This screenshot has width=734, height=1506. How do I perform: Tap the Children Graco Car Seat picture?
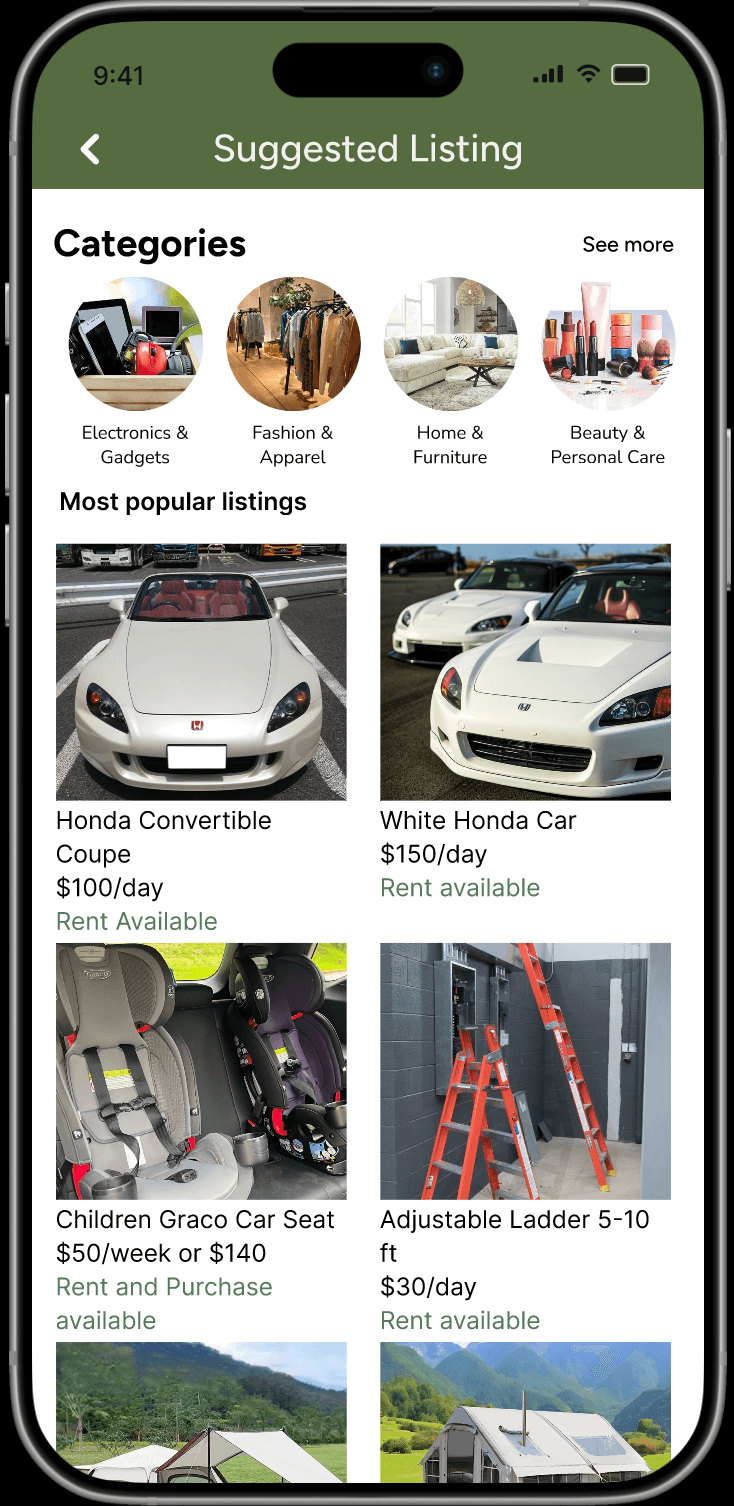tap(200, 1070)
